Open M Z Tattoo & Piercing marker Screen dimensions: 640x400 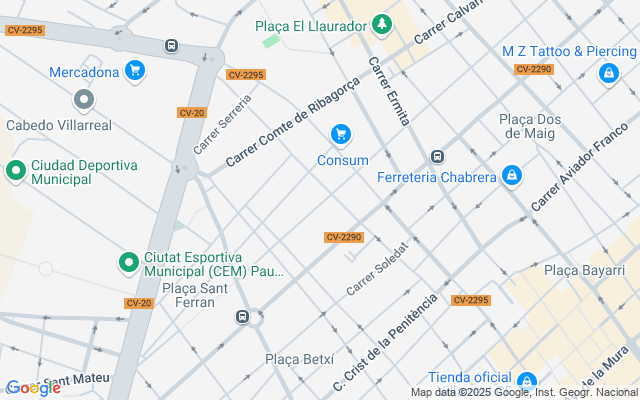608,73
